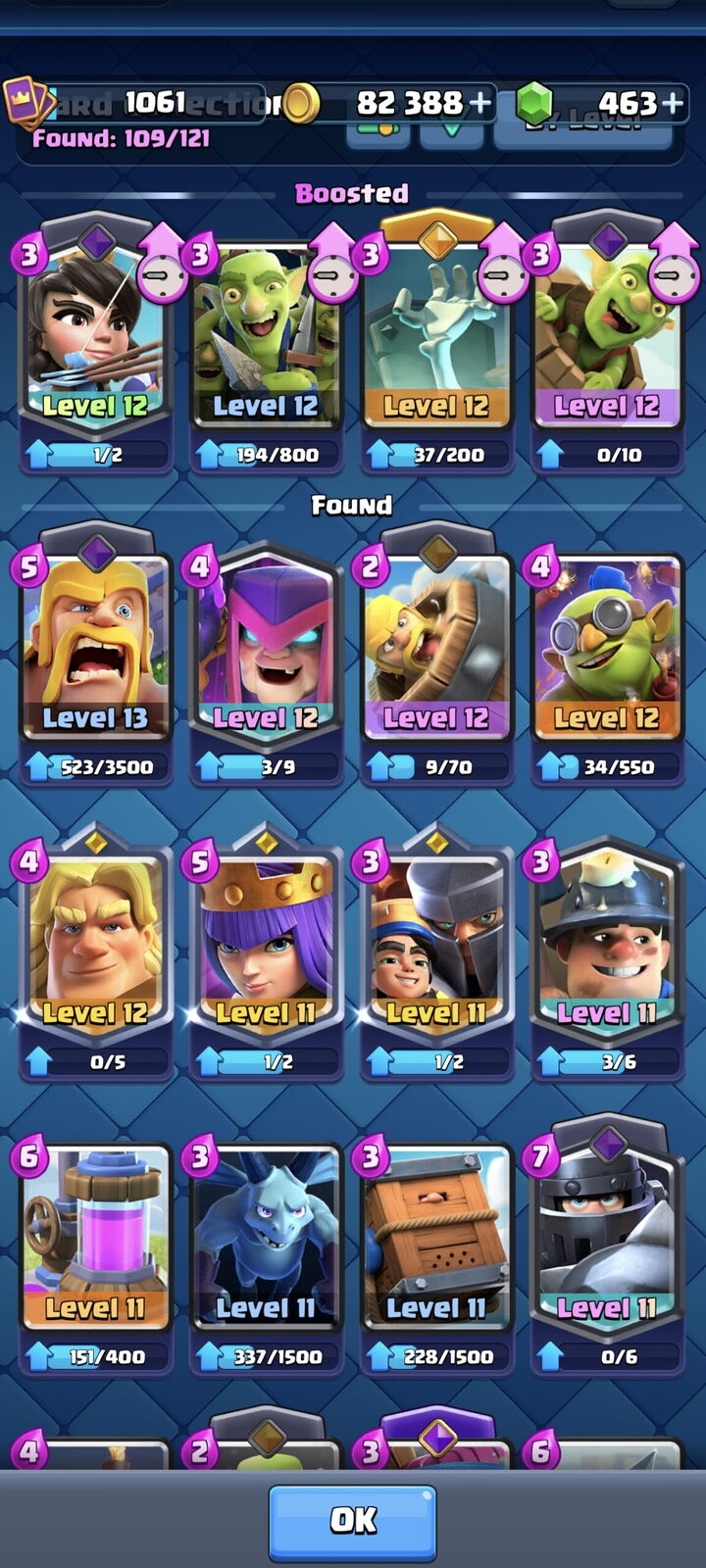Screen dimensions: 706x1568
Task: Open the boosted Princess card
Action: click(96, 343)
